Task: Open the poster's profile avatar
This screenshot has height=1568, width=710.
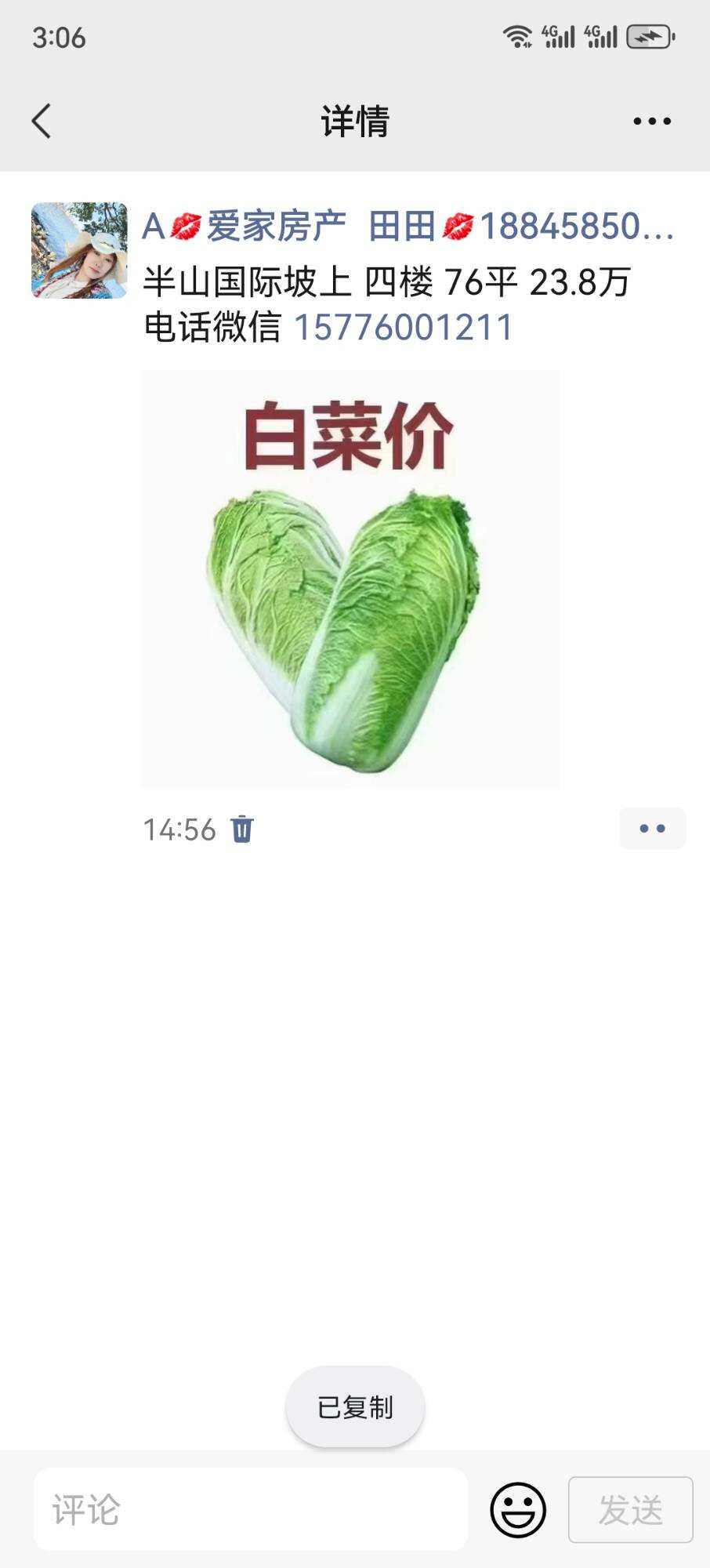Action: 79,251
